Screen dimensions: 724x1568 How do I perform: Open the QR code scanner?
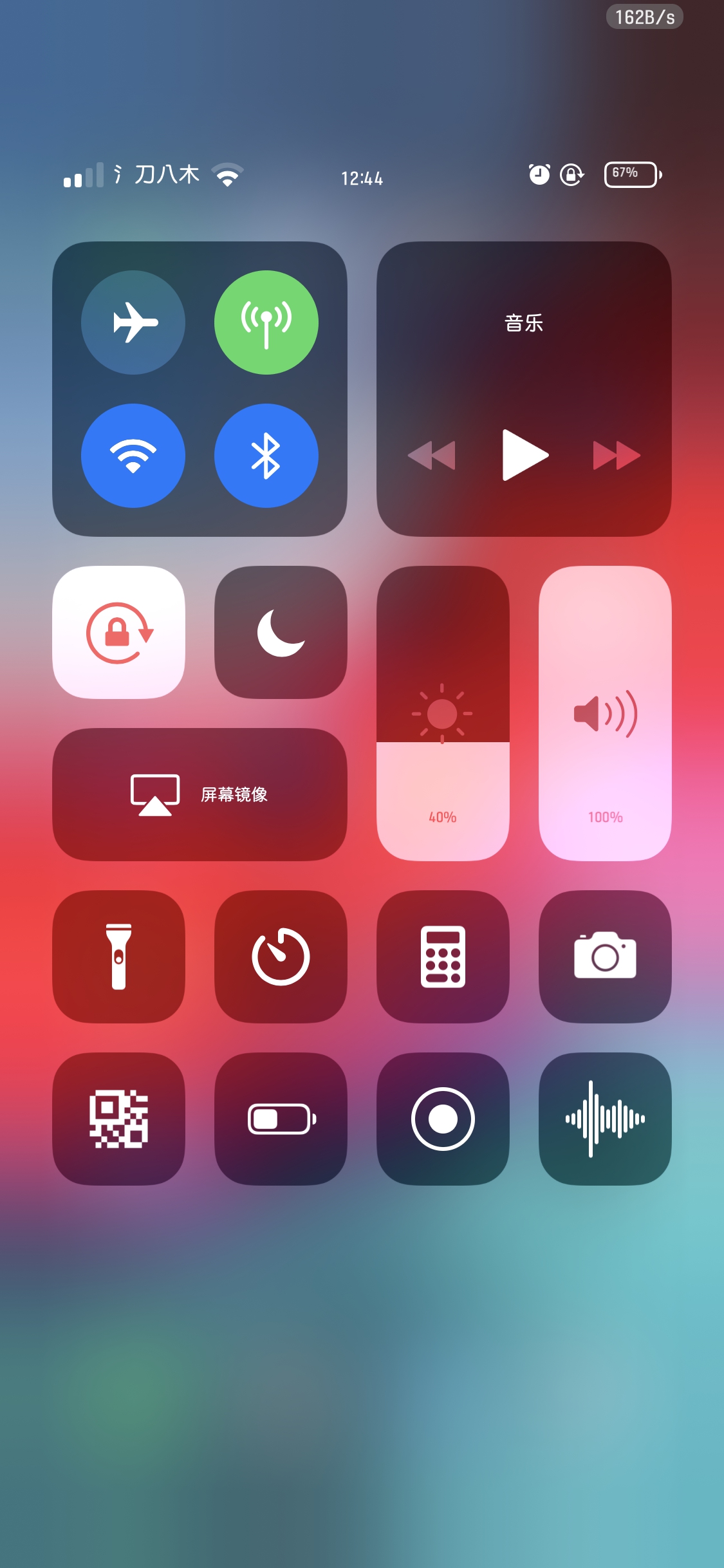coord(118,1119)
